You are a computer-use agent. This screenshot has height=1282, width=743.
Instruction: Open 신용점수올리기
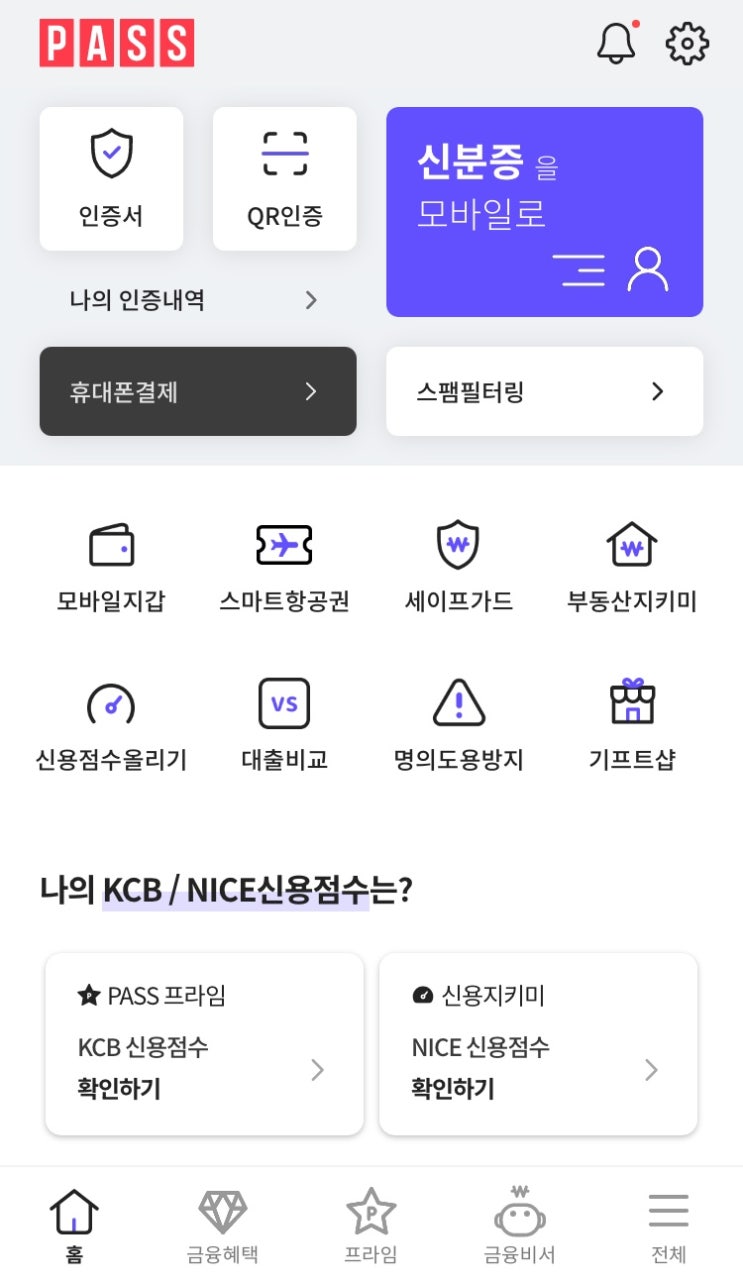click(111, 726)
